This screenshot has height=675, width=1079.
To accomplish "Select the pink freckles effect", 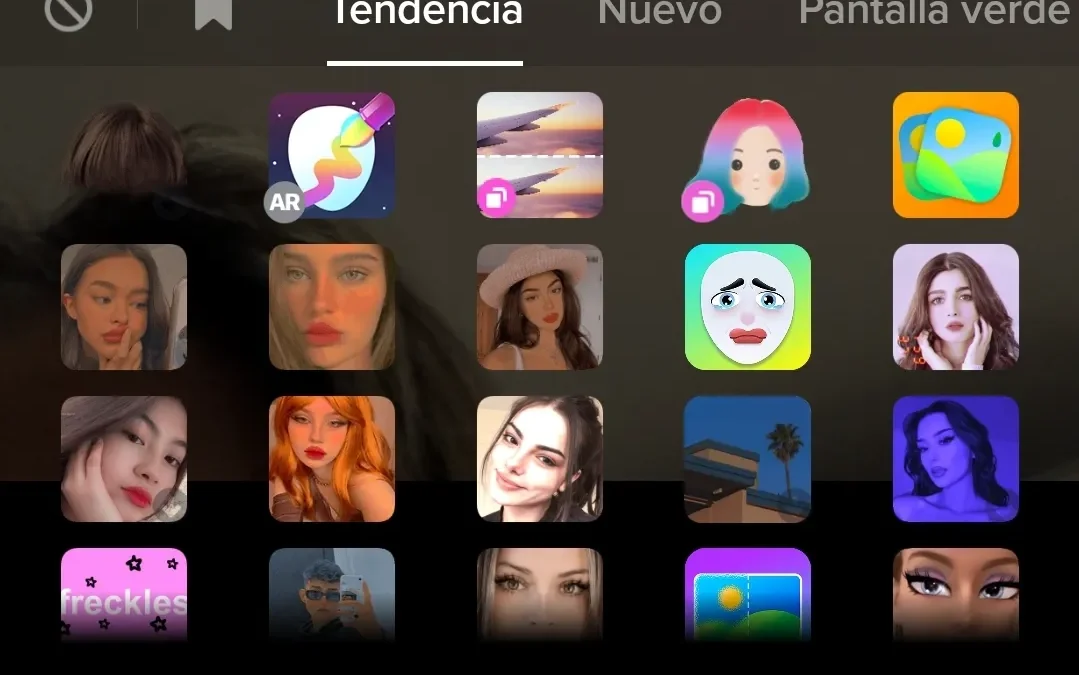I will click(124, 595).
